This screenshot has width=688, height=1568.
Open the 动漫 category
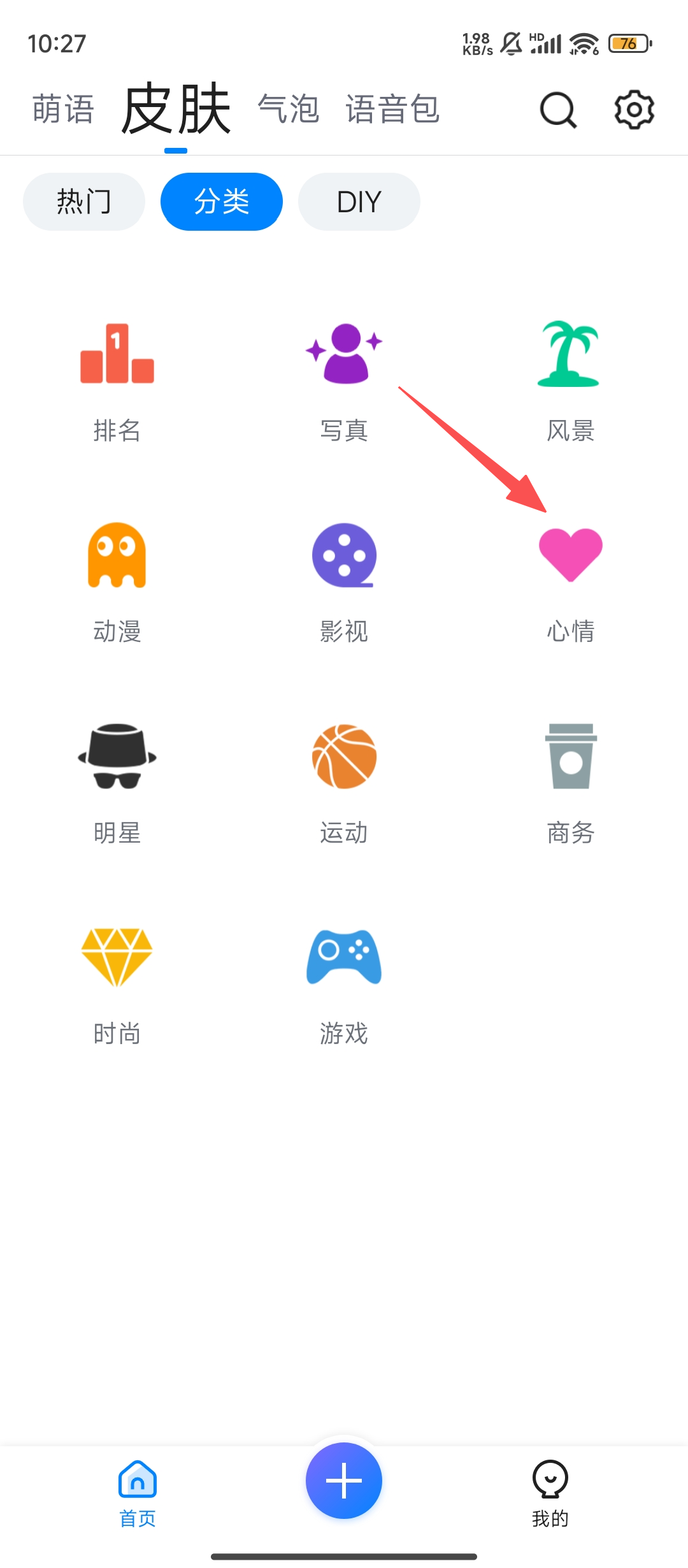(117, 581)
